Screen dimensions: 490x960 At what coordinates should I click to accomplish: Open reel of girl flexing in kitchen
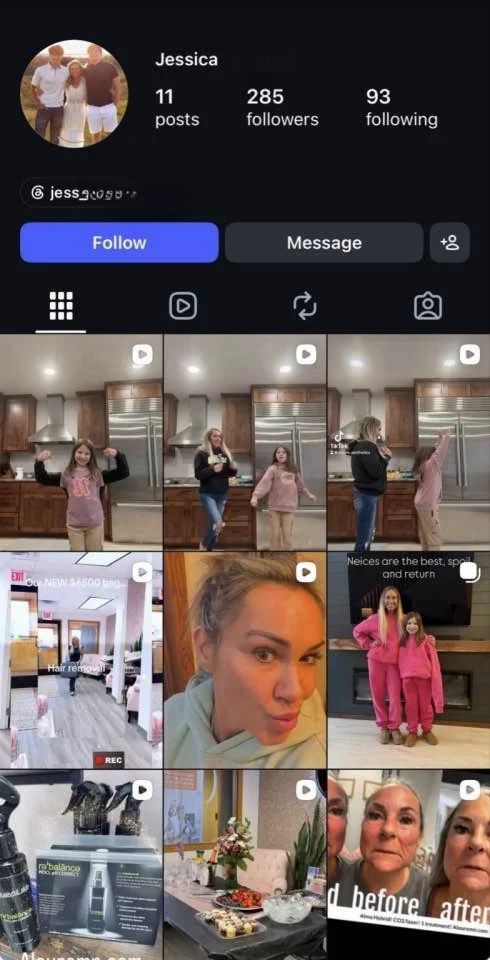81,442
